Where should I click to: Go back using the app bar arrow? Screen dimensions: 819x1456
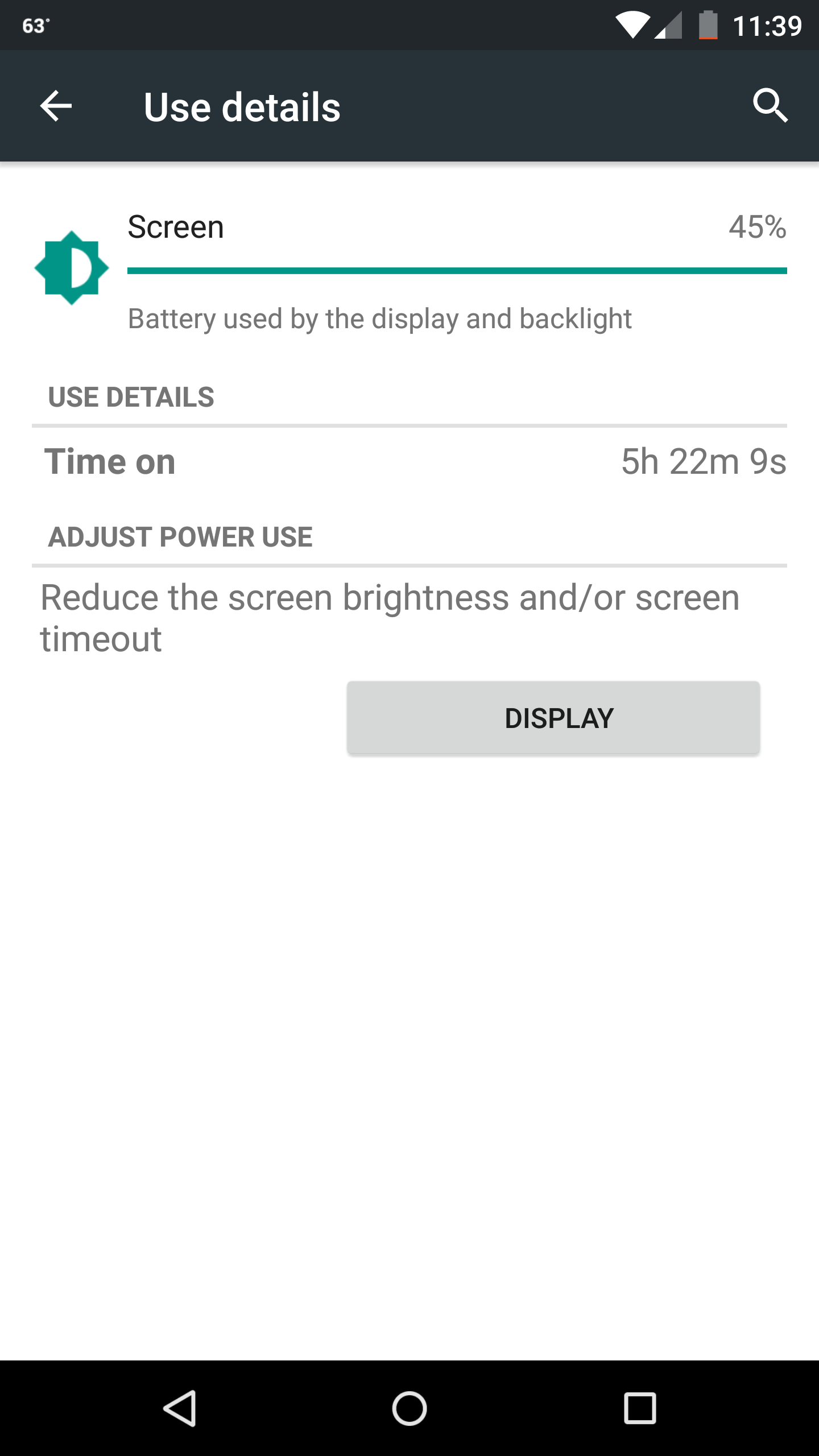pyautogui.click(x=56, y=106)
